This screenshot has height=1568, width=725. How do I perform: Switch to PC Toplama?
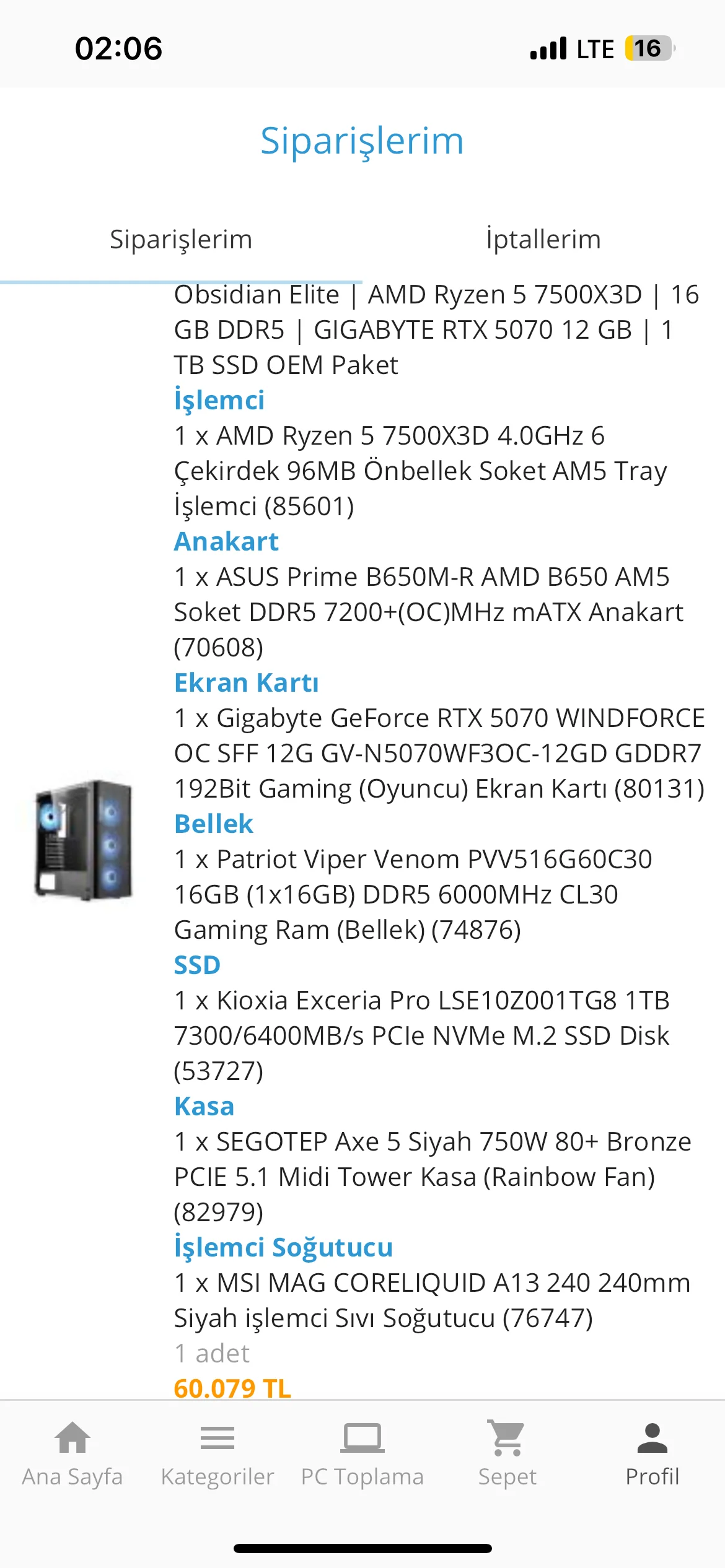362,1453
